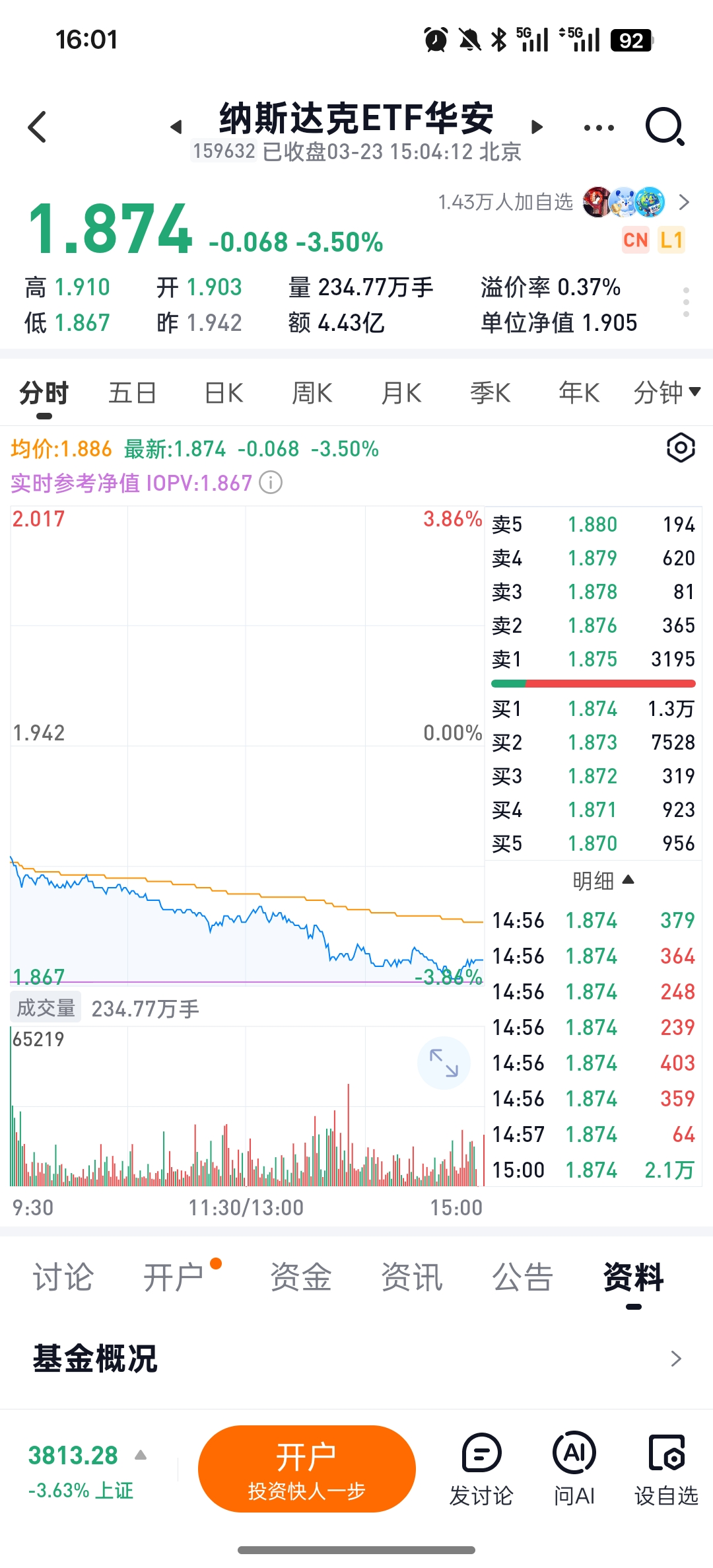Ask AI with 问AI
Viewport: 713px width, 1568px height.
pyautogui.click(x=574, y=1469)
